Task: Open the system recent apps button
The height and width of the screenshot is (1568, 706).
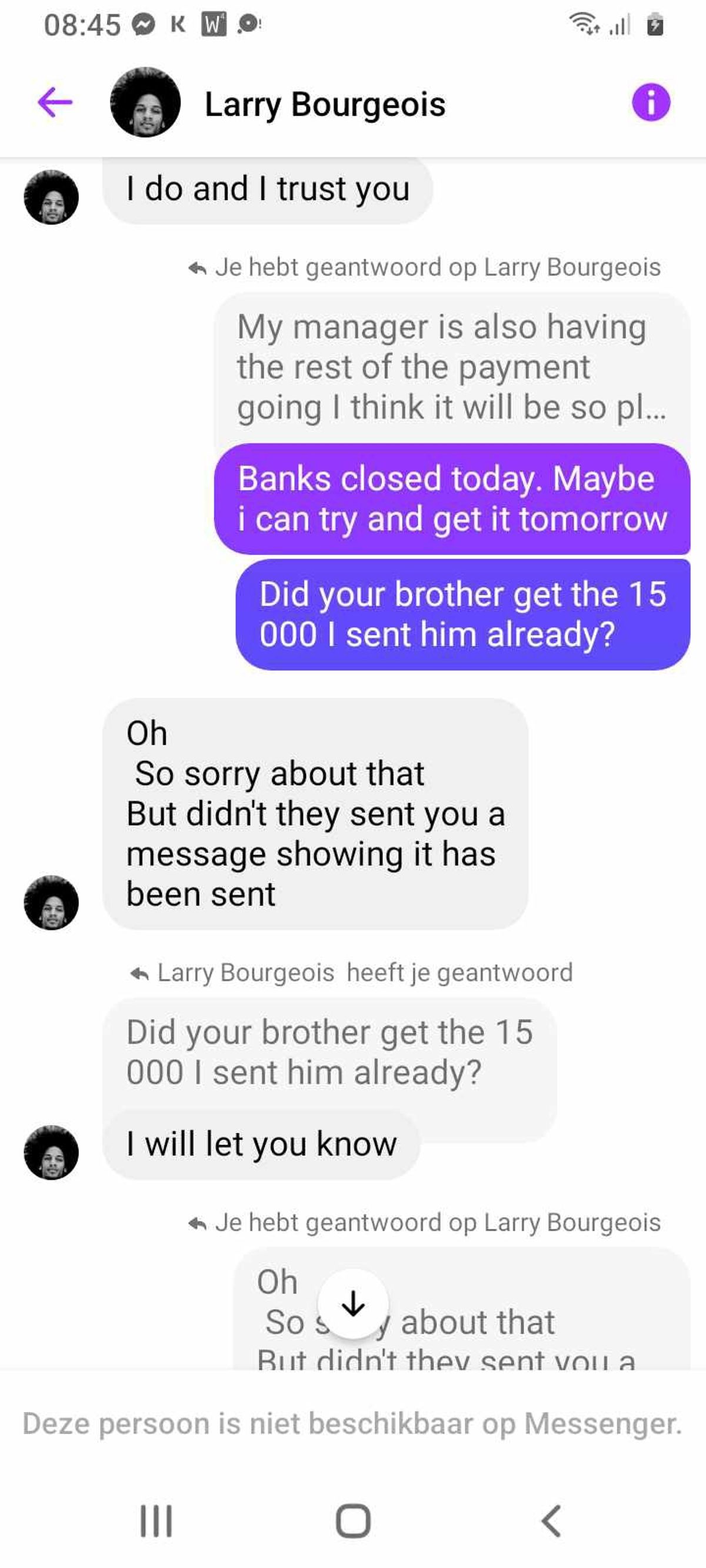Action: click(x=156, y=1520)
